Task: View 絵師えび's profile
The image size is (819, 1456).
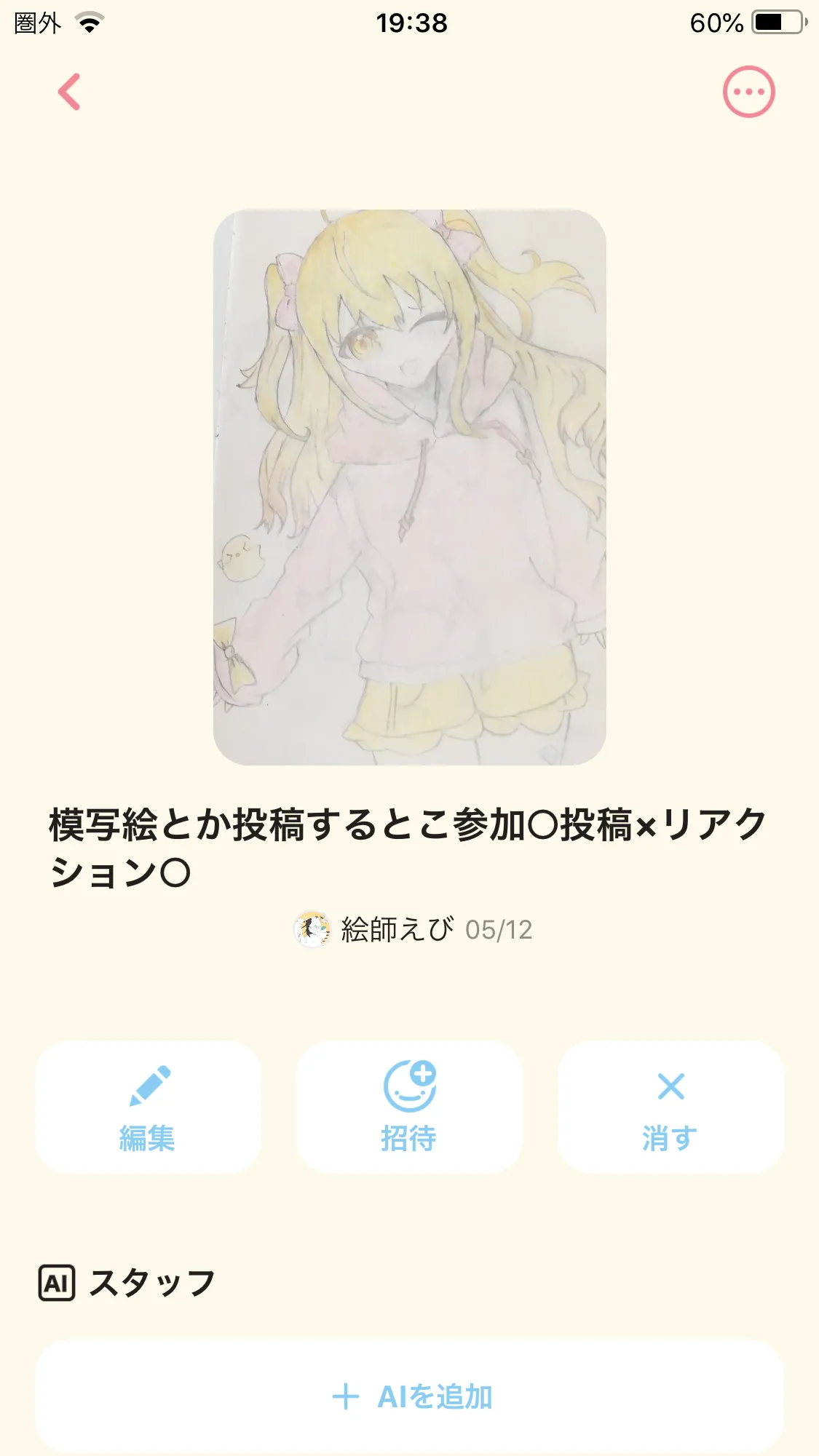Action: click(x=397, y=929)
